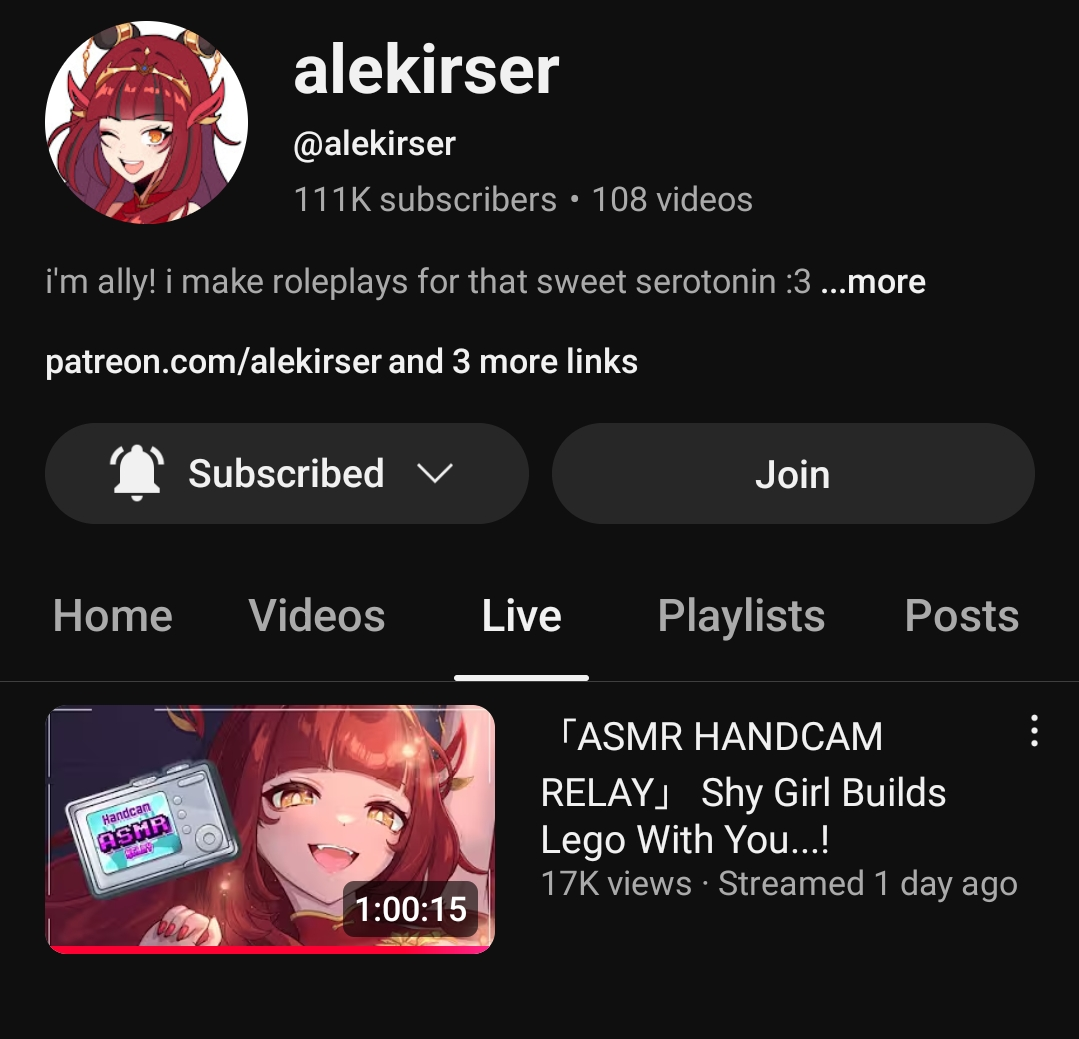View the alekirser channel avatar
The image size is (1079, 1039).
[x=146, y=123]
